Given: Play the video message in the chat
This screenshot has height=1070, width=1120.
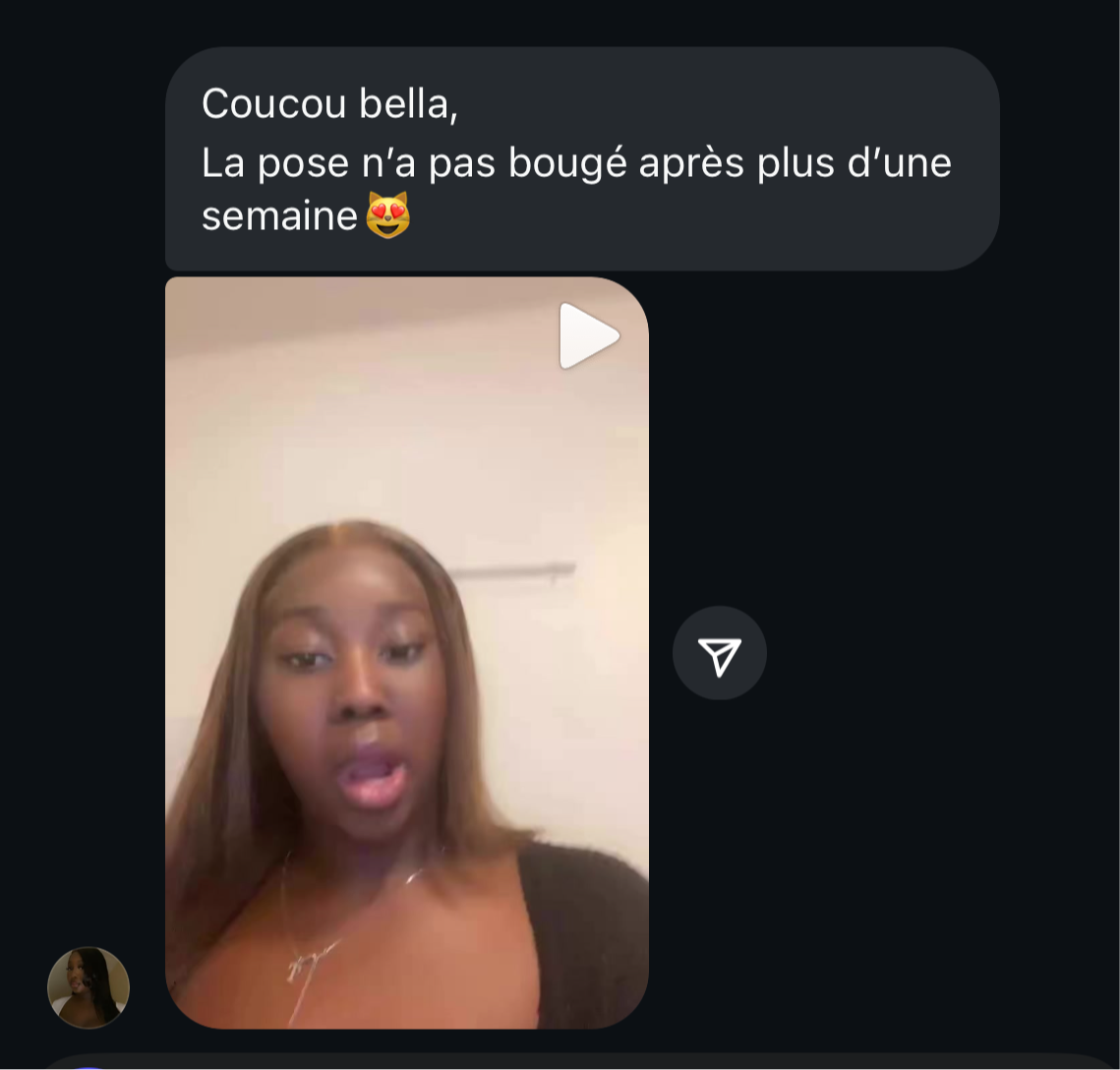Looking at the screenshot, I should [588, 336].
